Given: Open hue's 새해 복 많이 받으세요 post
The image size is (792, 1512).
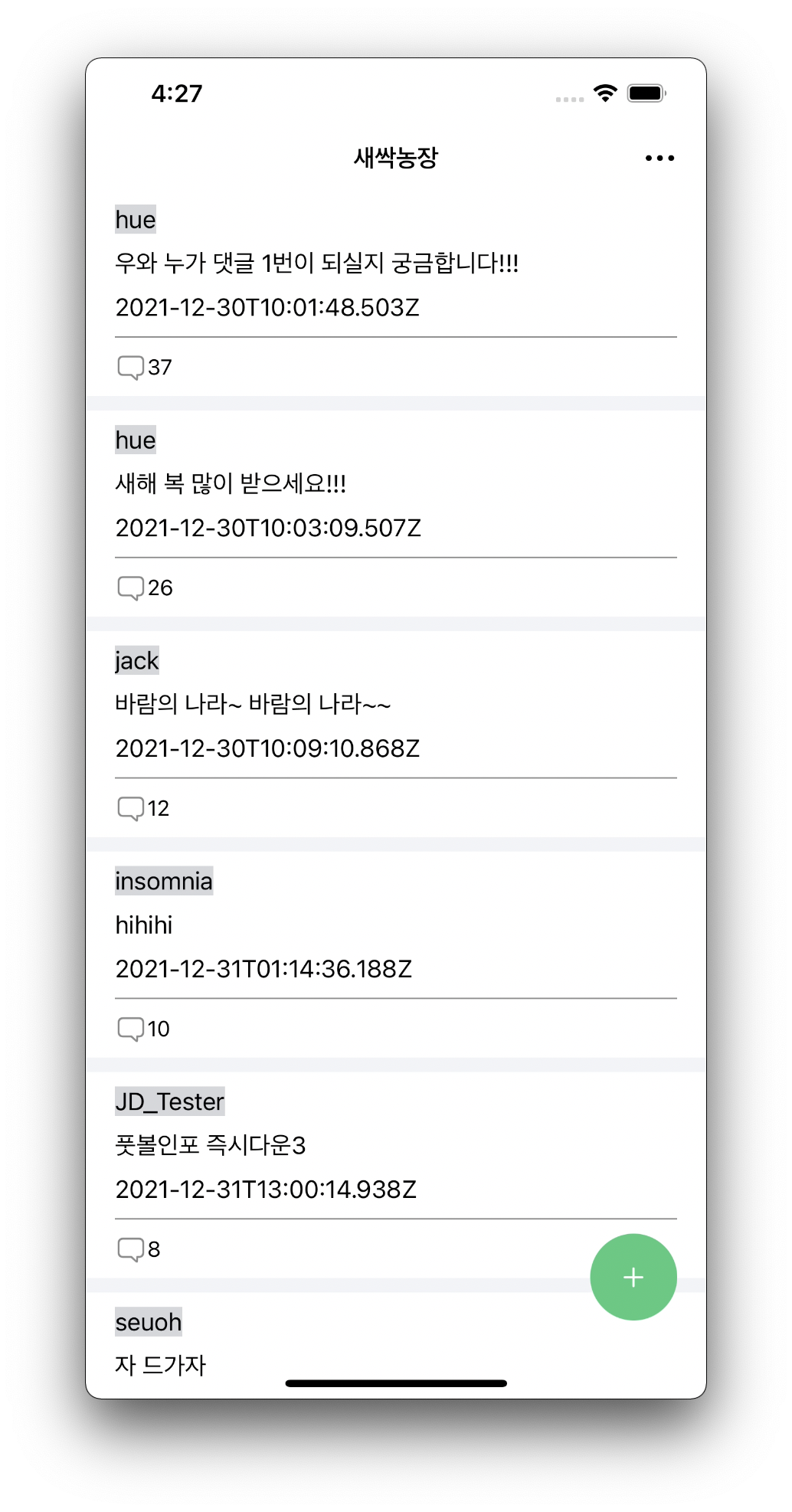Looking at the screenshot, I should click(306, 483).
